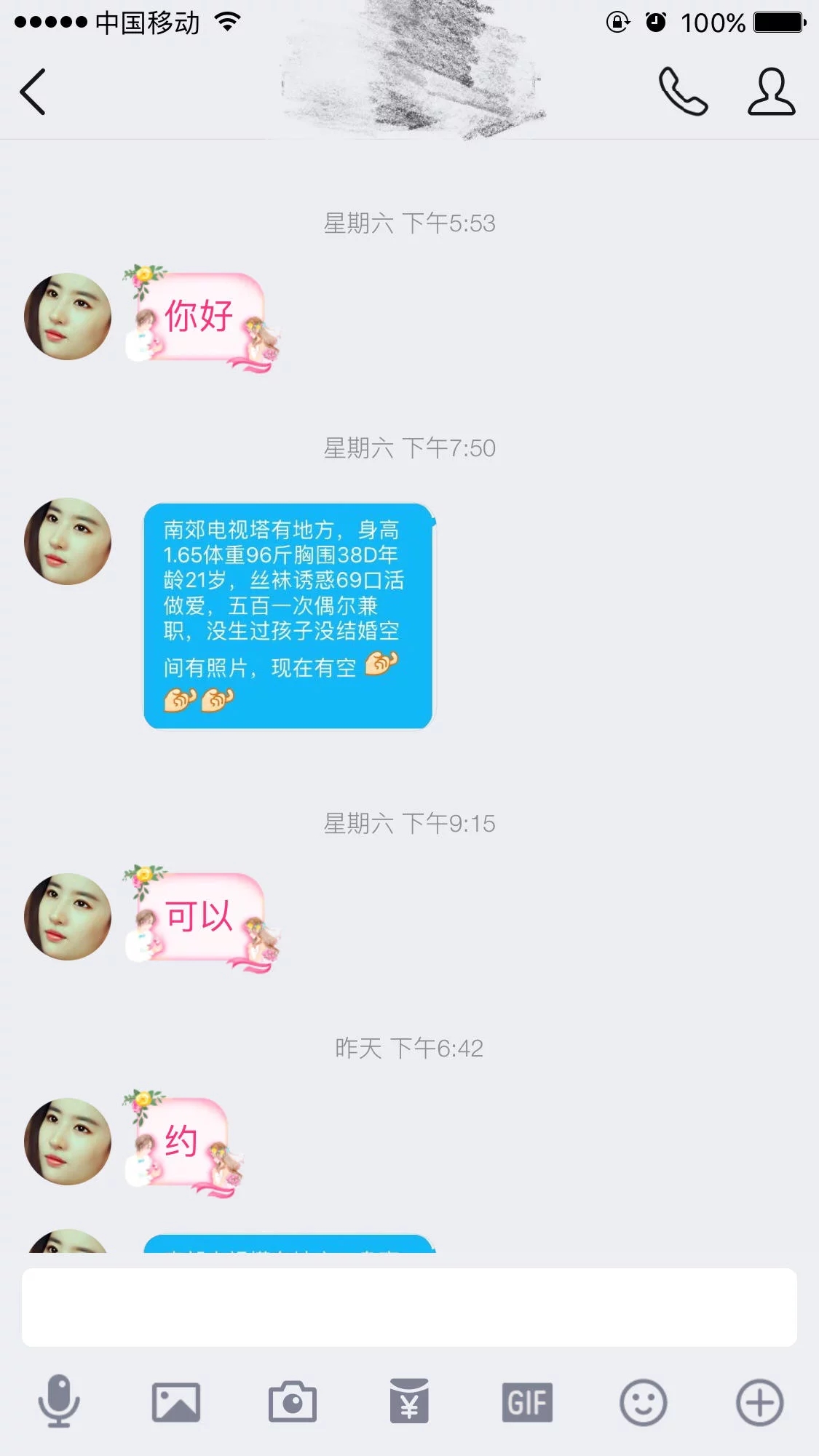
Task: Open the photo album picker icon
Action: click(x=175, y=1401)
